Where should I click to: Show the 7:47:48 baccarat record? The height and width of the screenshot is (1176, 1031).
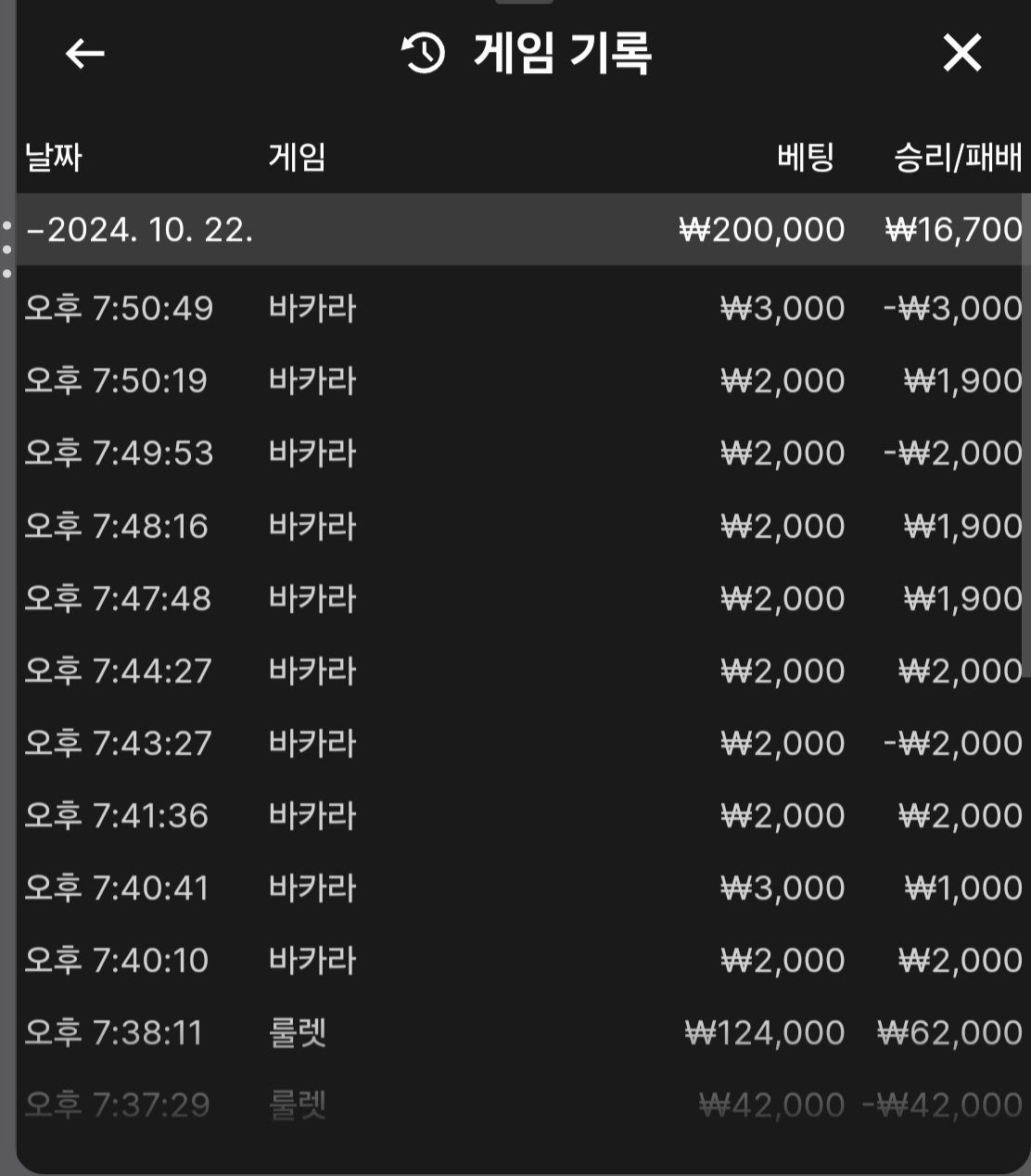coord(519,598)
